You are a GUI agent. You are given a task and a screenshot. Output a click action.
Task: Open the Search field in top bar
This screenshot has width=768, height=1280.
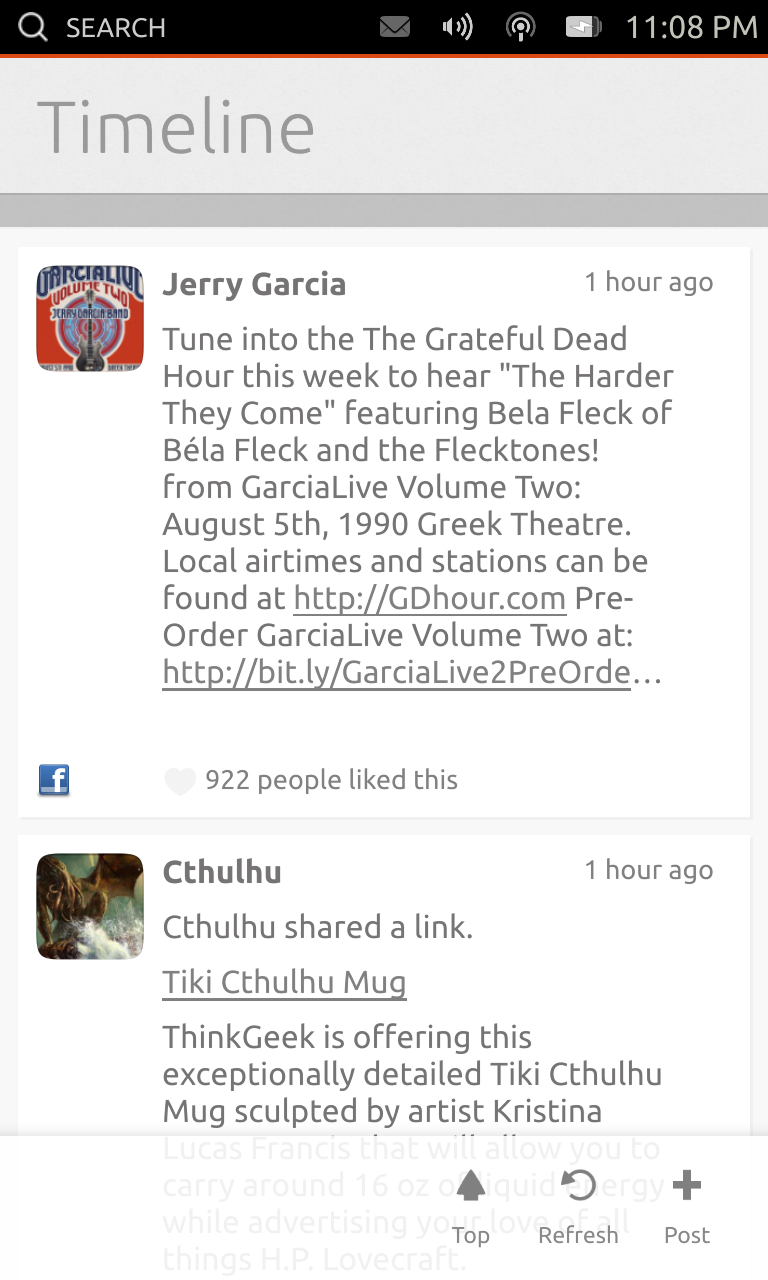92,27
